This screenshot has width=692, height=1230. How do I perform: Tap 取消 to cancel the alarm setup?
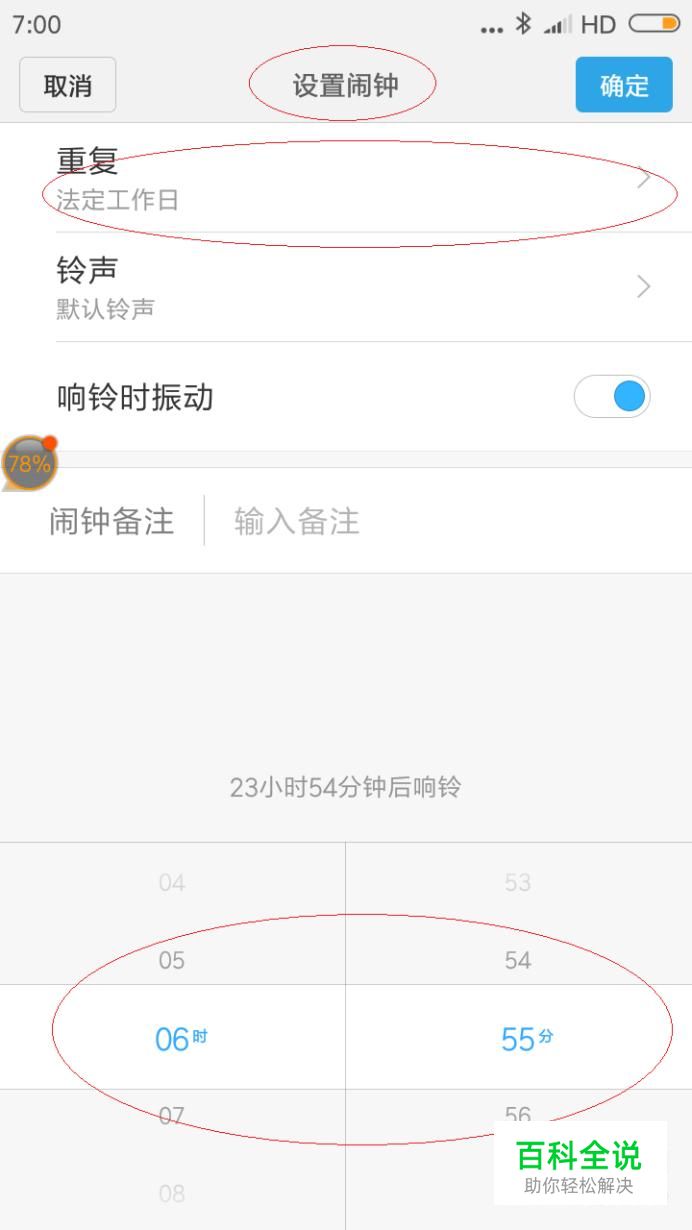[68, 85]
